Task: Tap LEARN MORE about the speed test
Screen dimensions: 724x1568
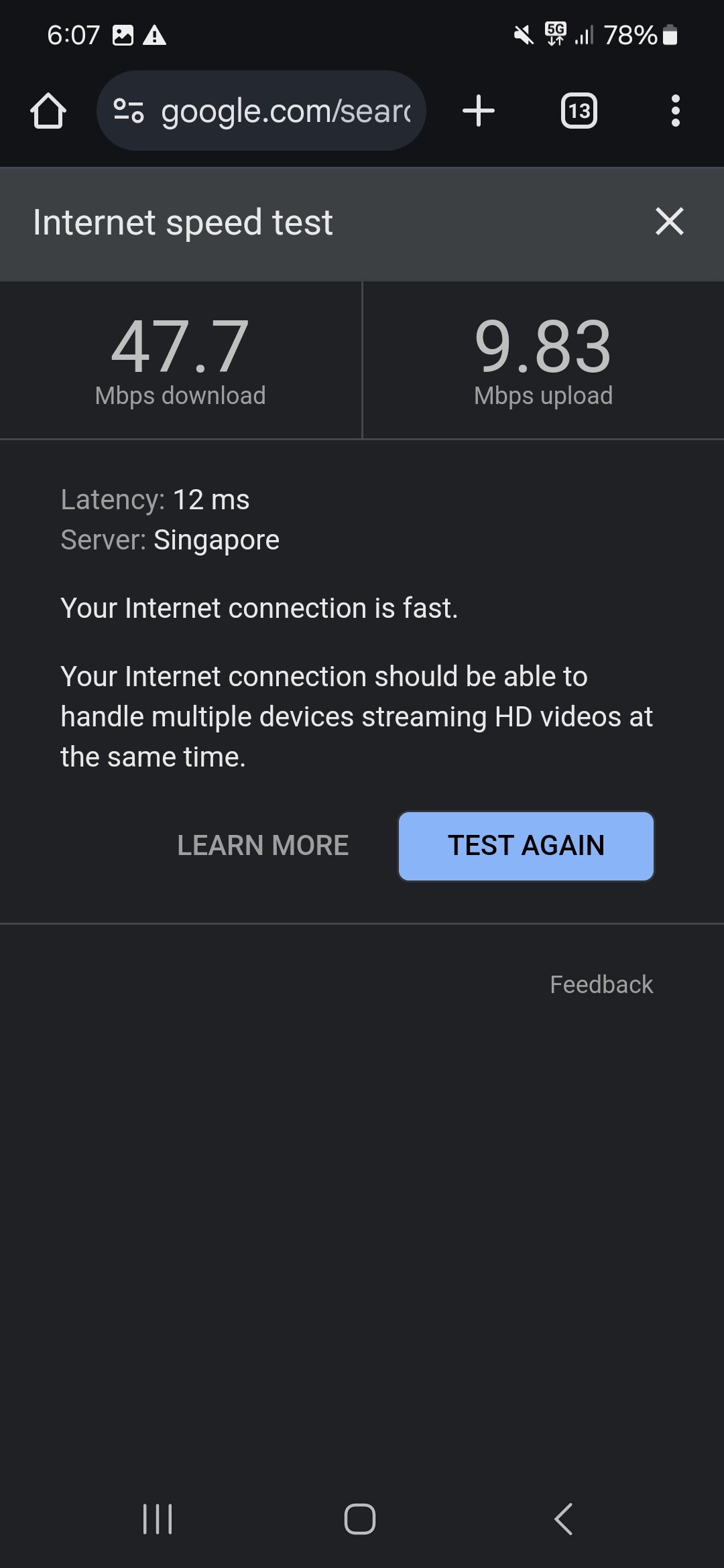Action: [x=263, y=845]
